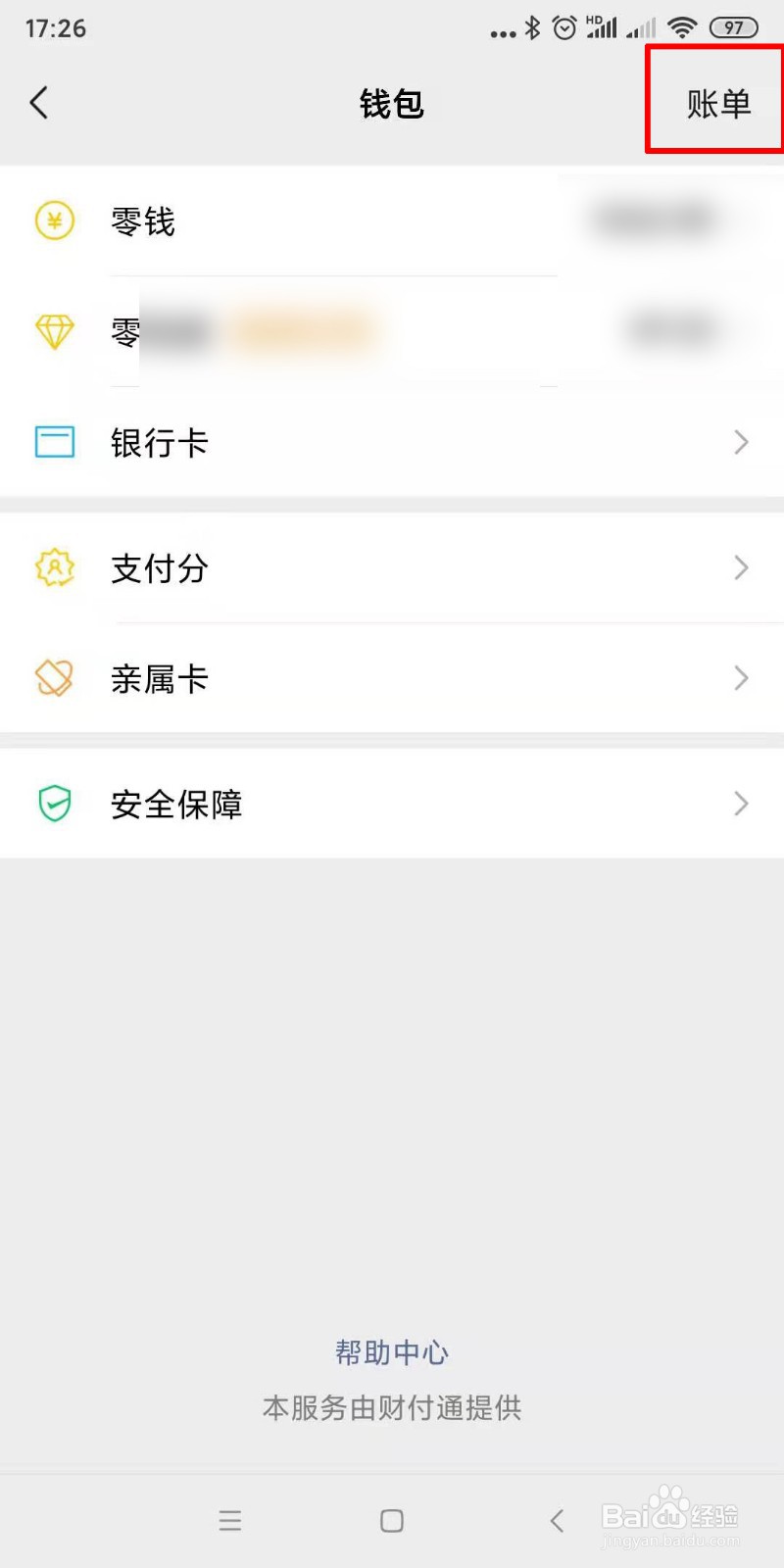784x1568 pixels.
Task: Open 支付分
Action: 392,568
